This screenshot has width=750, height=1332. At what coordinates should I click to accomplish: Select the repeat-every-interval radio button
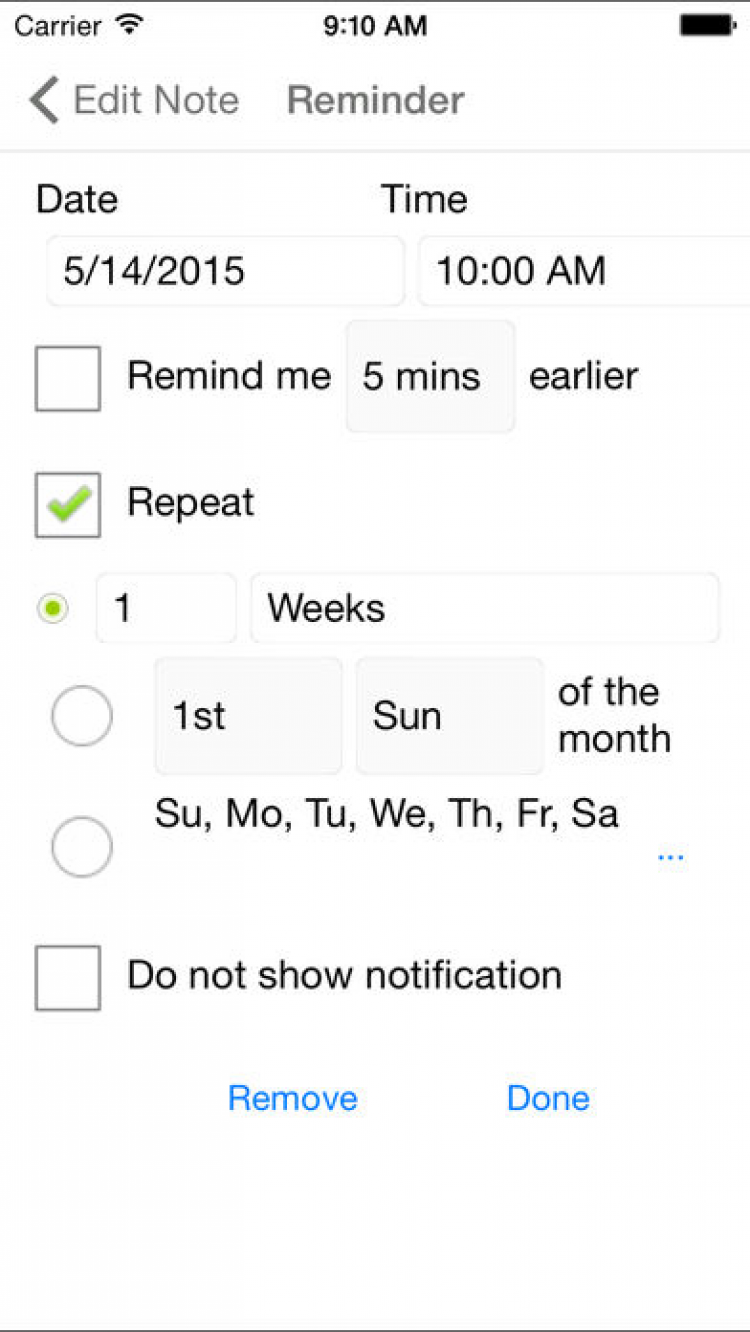[x=53, y=609]
